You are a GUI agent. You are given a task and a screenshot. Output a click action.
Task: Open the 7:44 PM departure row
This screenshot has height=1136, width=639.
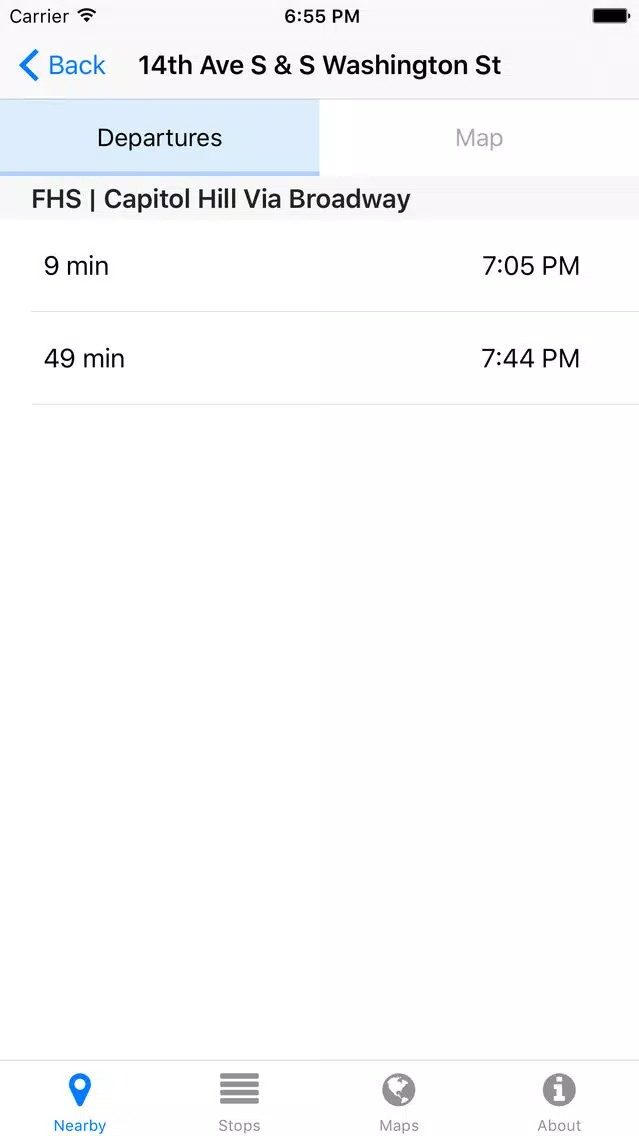coord(320,359)
